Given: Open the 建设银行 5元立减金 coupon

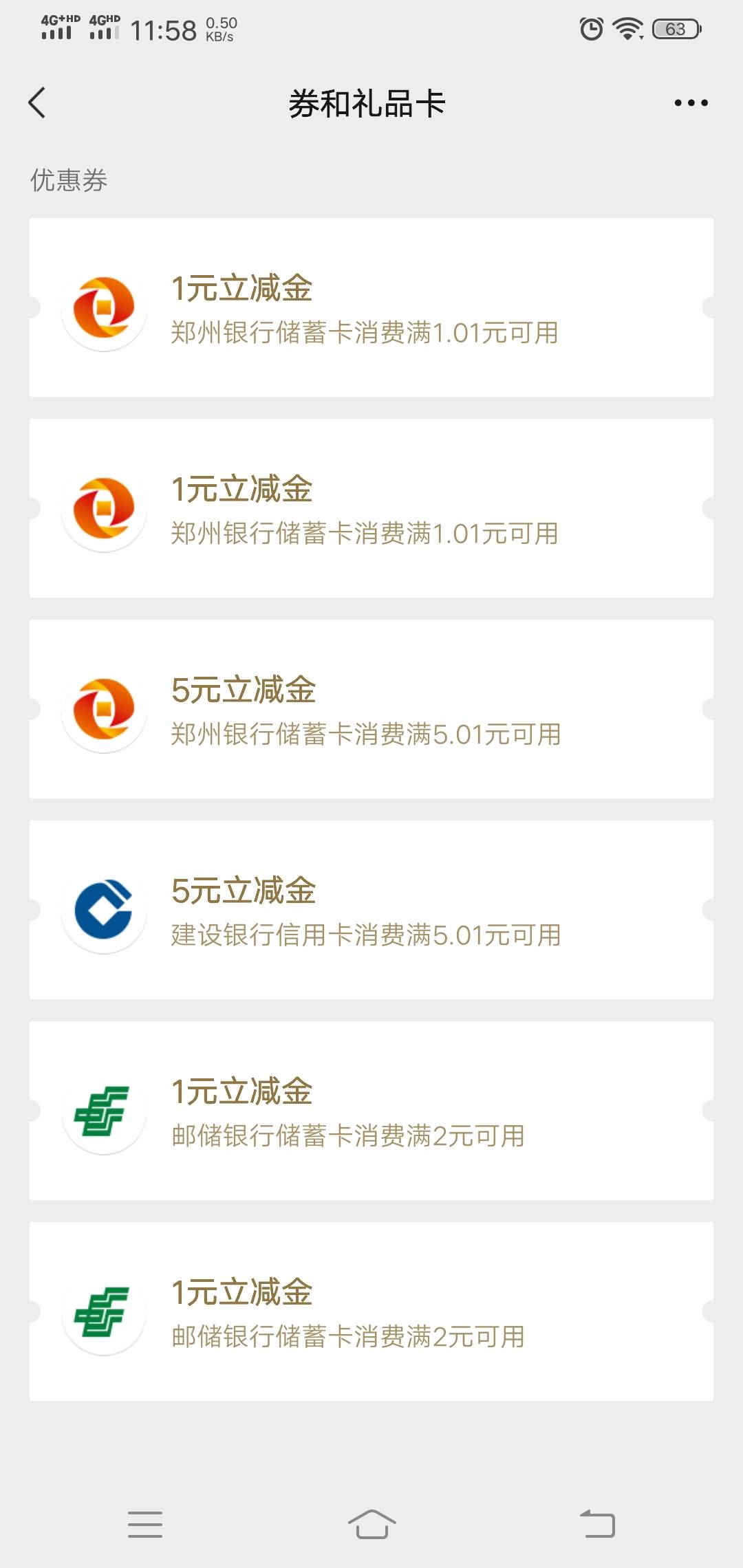Looking at the screenshot, I should 371,910.
